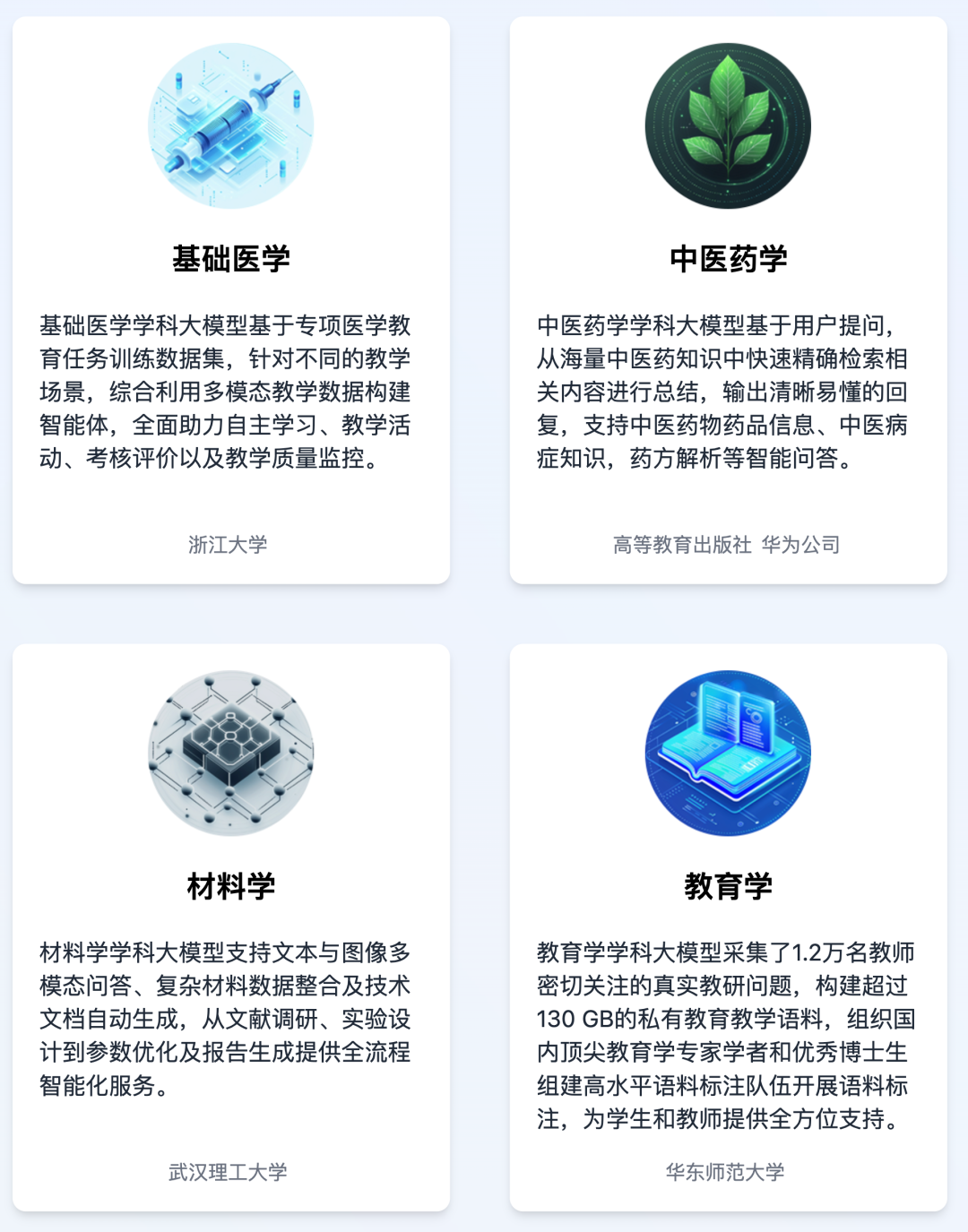
Task: View the 教育学 model card
Action: [x=728, y=886]
